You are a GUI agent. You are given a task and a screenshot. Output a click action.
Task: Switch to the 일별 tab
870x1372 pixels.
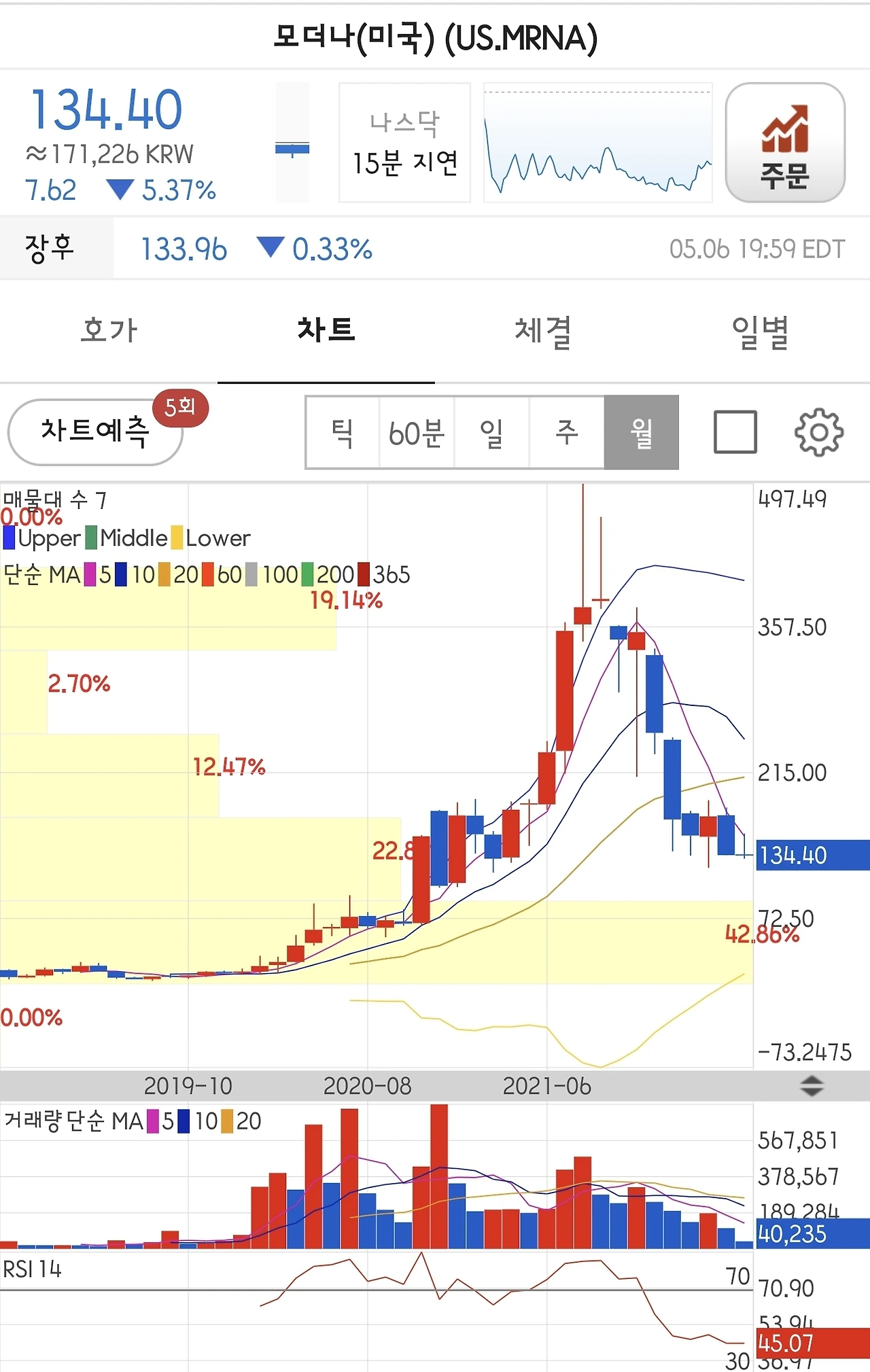click(x=761, y=332)
